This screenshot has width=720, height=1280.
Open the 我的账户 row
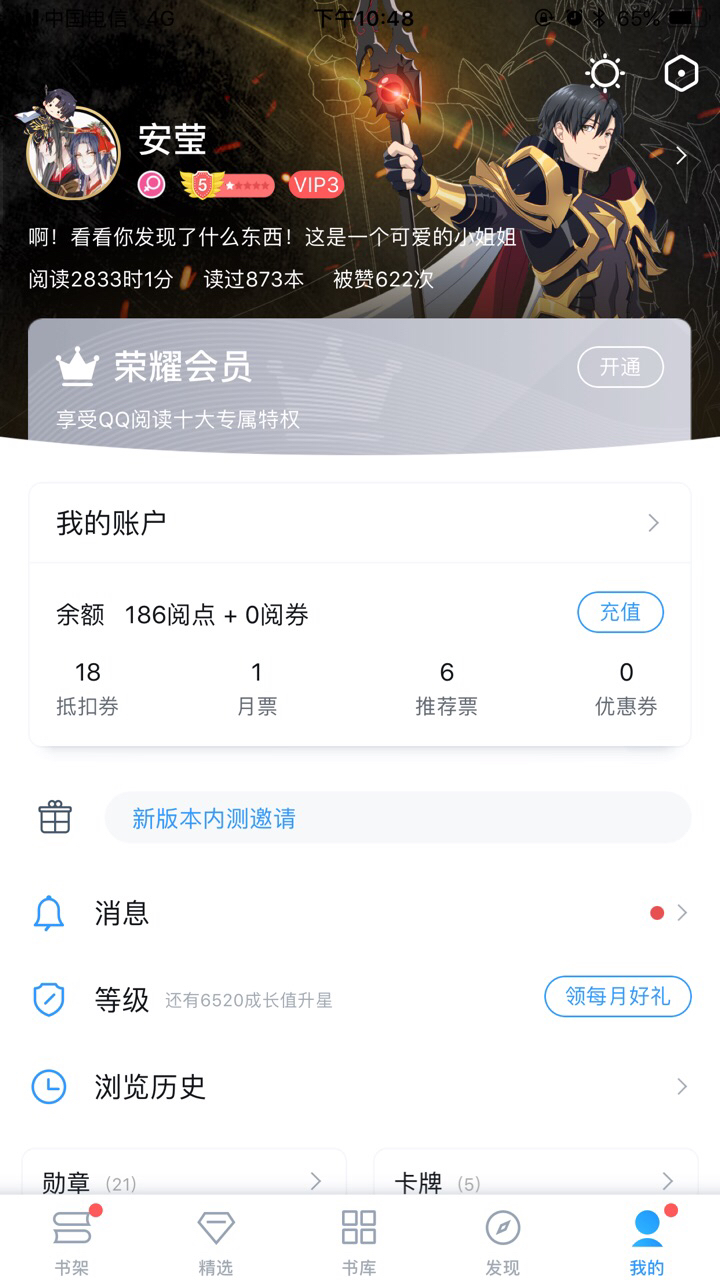click(x=360, y=523)
